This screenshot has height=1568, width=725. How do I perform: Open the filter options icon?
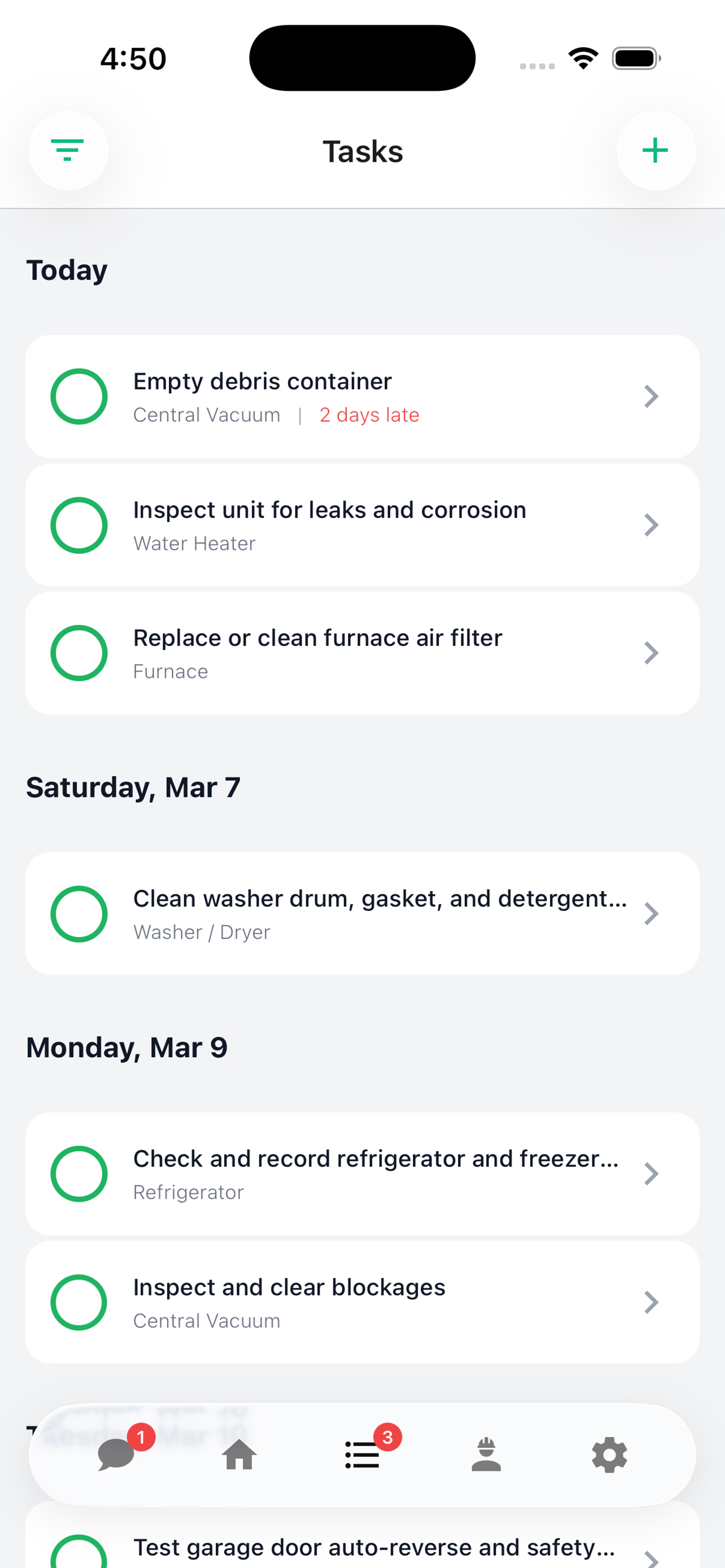click(68, 150)
